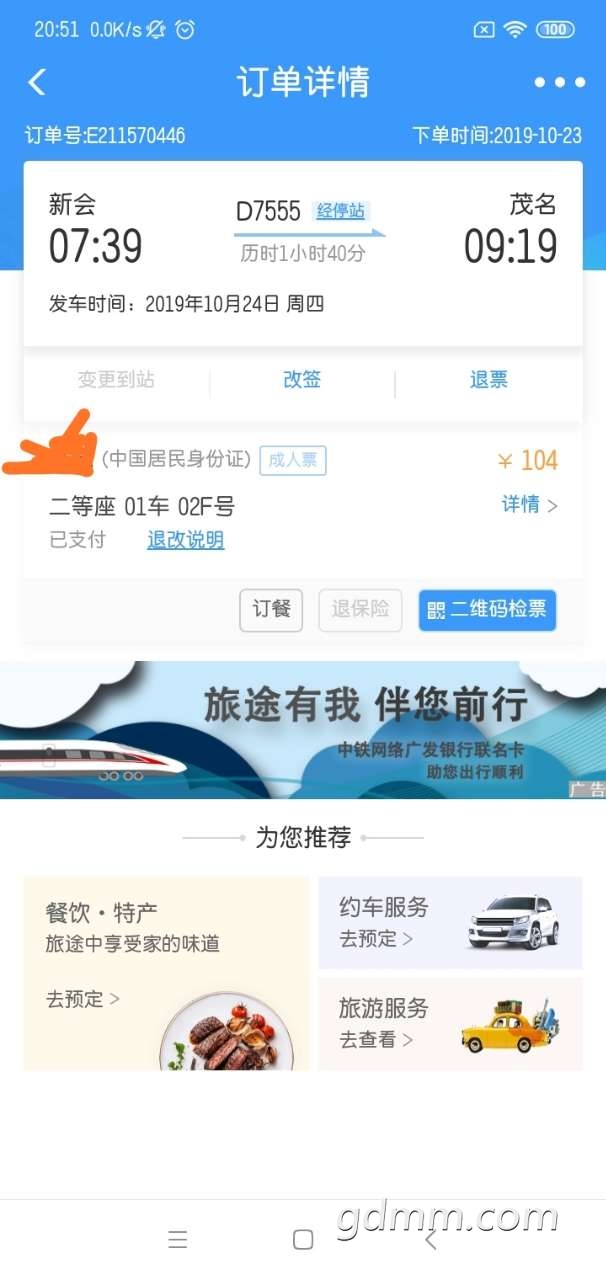This screenshot has width=606, height=1280.
Task: Read the 退改说明 refund policy
Action: (186, 541)
